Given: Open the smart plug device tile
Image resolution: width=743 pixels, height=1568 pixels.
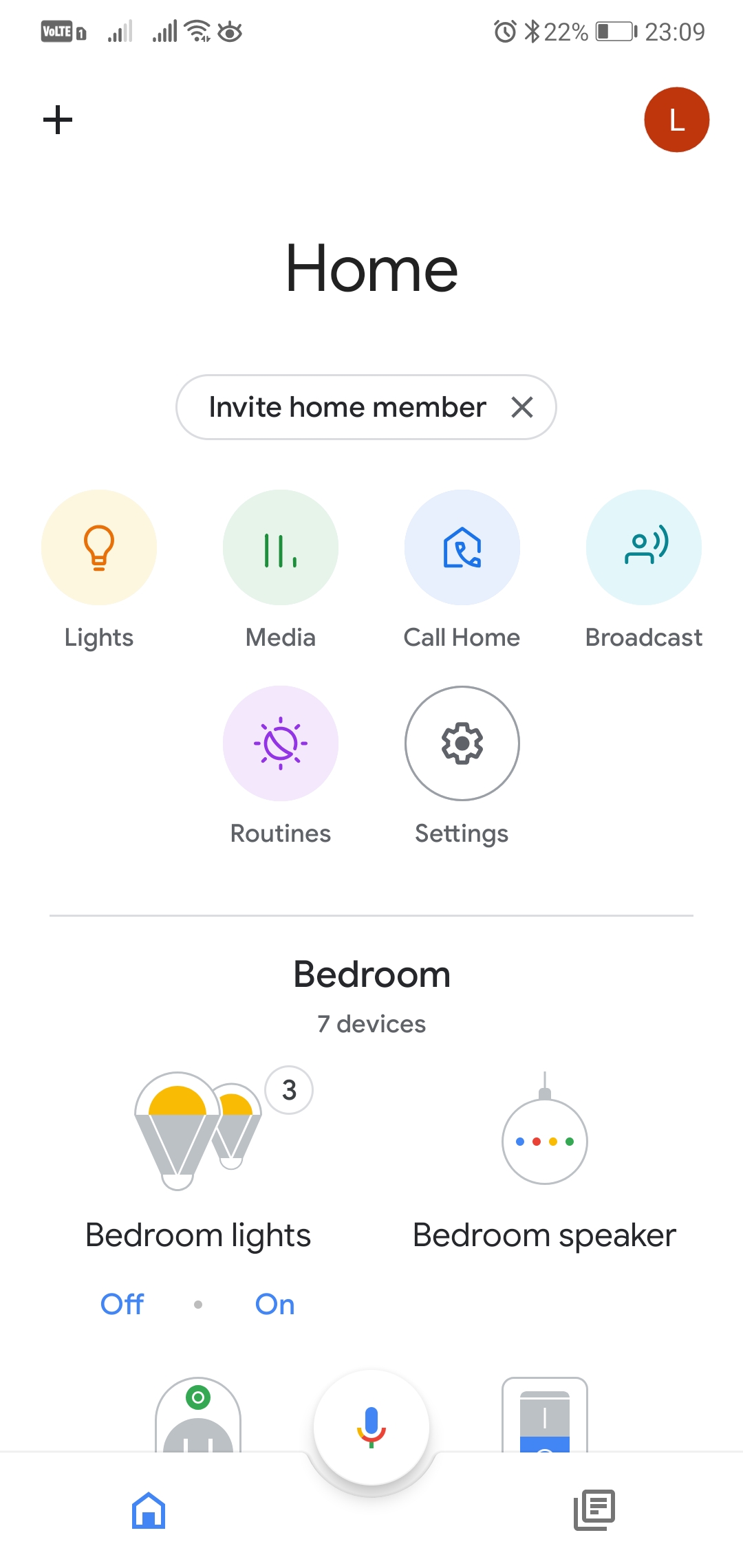Looking at the screenshot, I should coord(198,1415).
